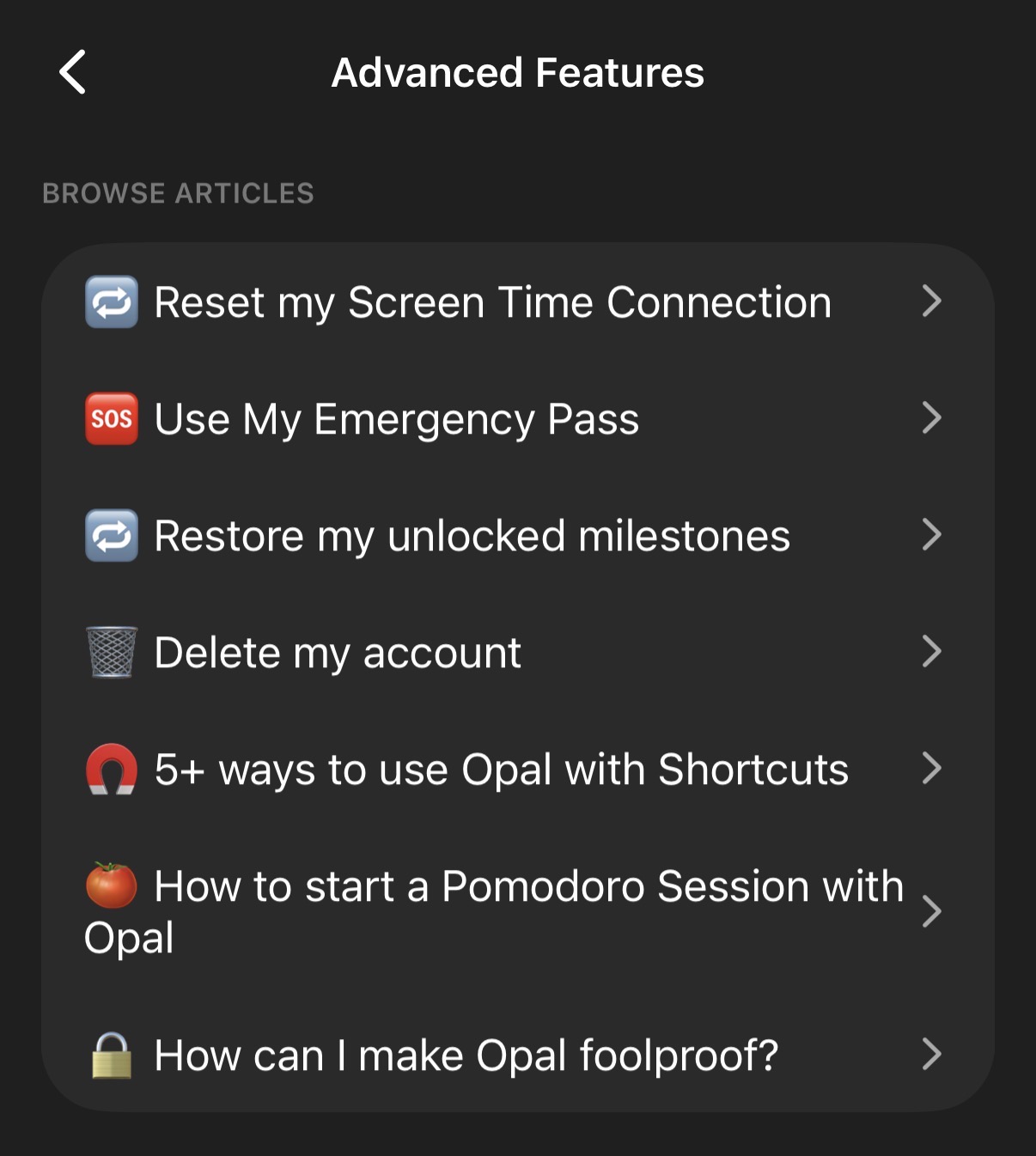Open Reset my Screen Time Connection article
1036x1156 pixels.
492,302
